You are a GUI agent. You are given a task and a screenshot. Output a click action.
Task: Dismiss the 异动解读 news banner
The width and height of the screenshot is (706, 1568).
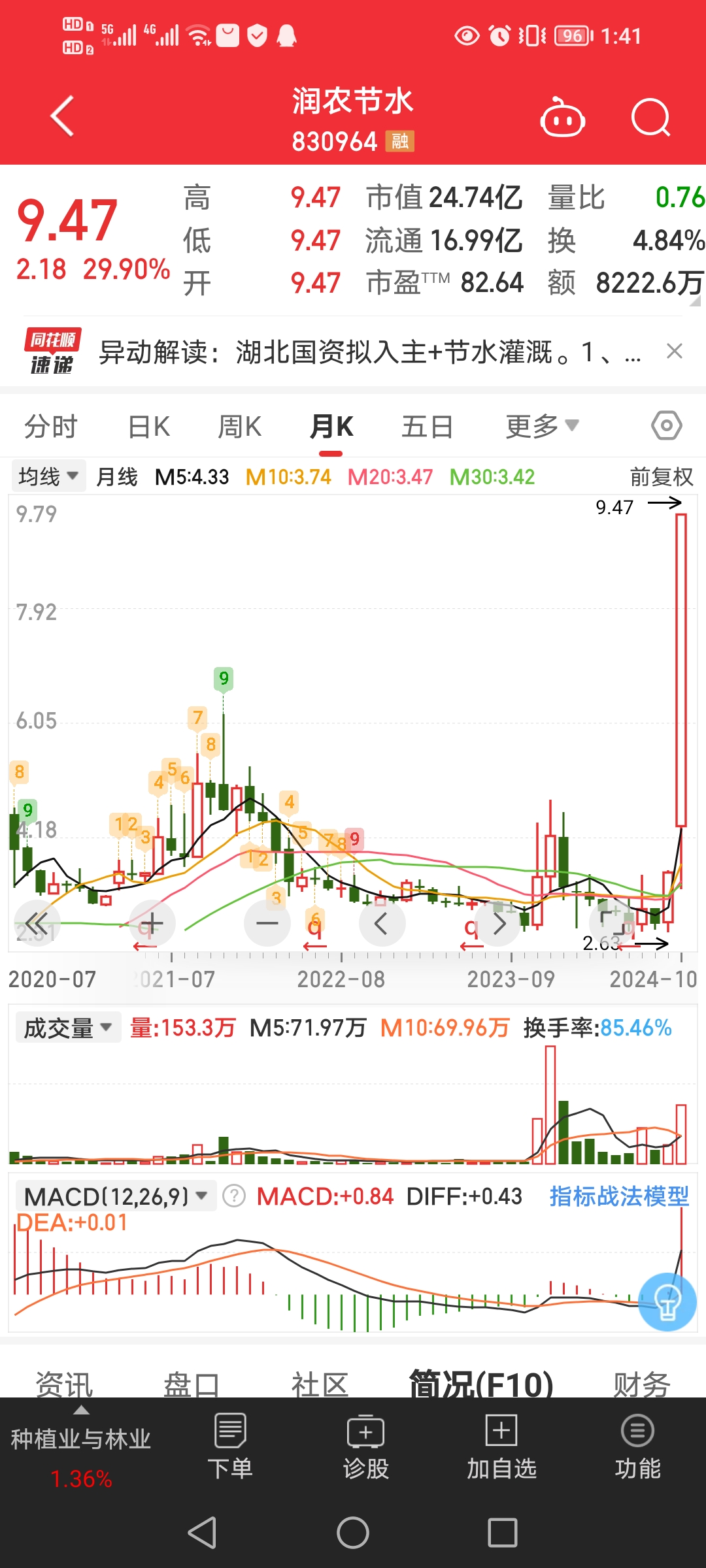pyautogui.click(x=675, y=351)
